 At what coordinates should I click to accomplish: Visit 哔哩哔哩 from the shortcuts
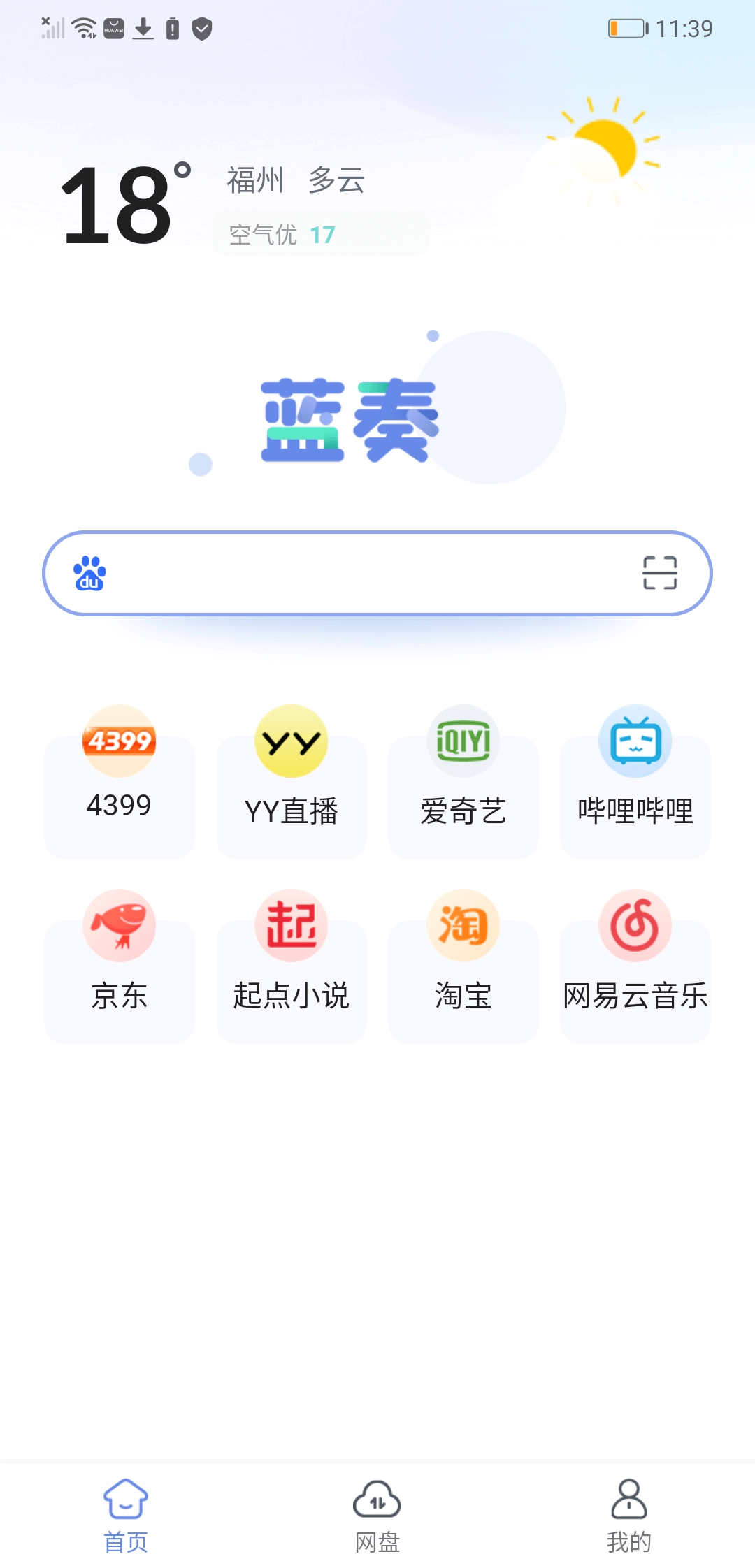point(635,776)
